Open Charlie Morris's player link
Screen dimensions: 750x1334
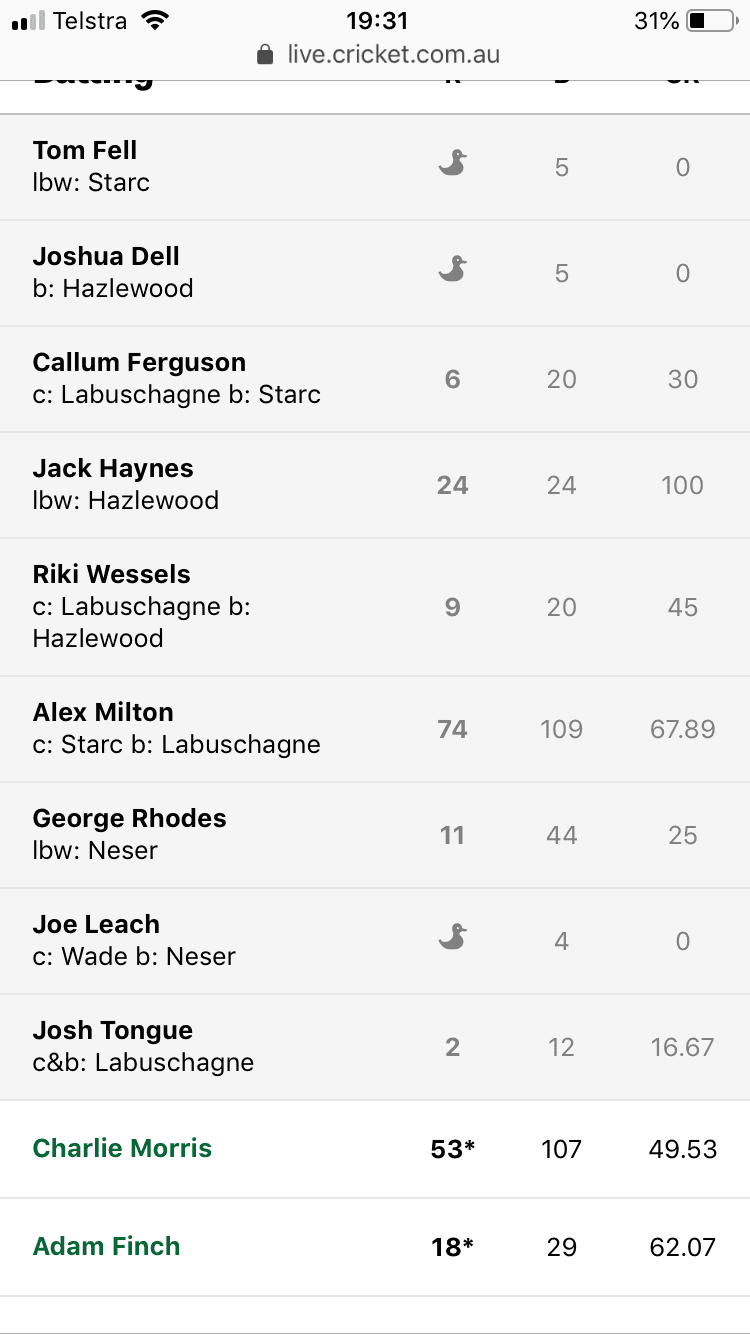tap(122, 1148)
